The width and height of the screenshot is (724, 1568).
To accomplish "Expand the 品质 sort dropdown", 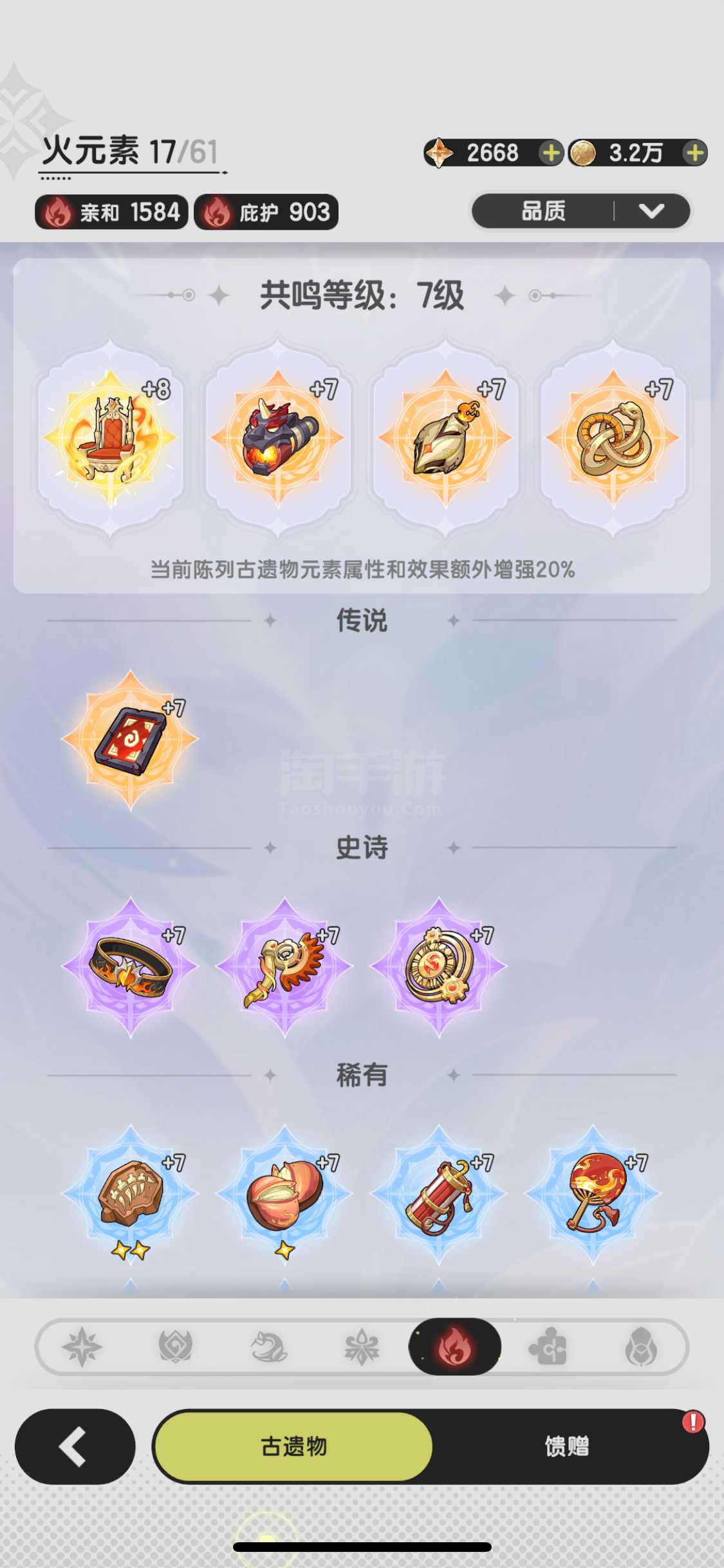I will [581, 211].
